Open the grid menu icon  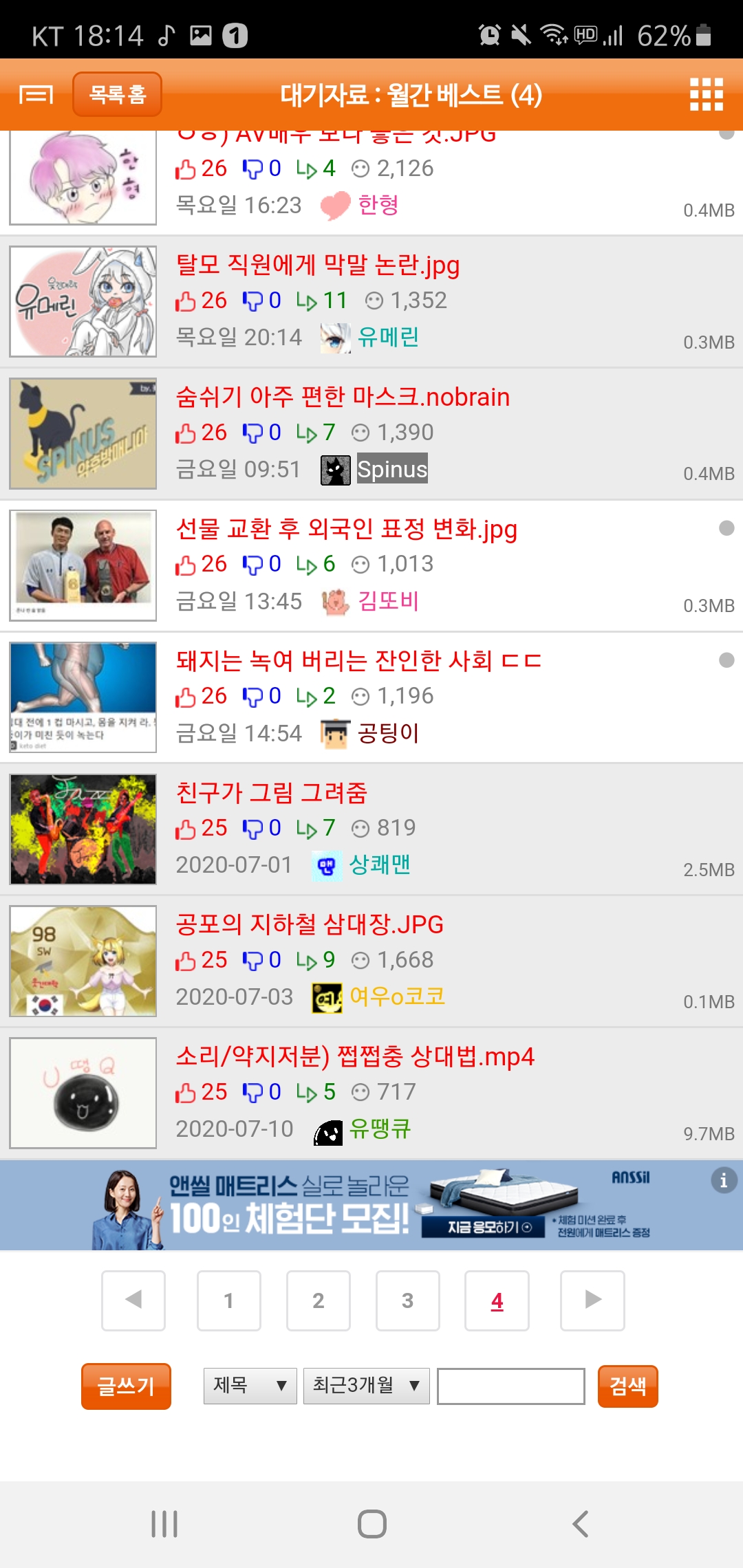[707, 94]
